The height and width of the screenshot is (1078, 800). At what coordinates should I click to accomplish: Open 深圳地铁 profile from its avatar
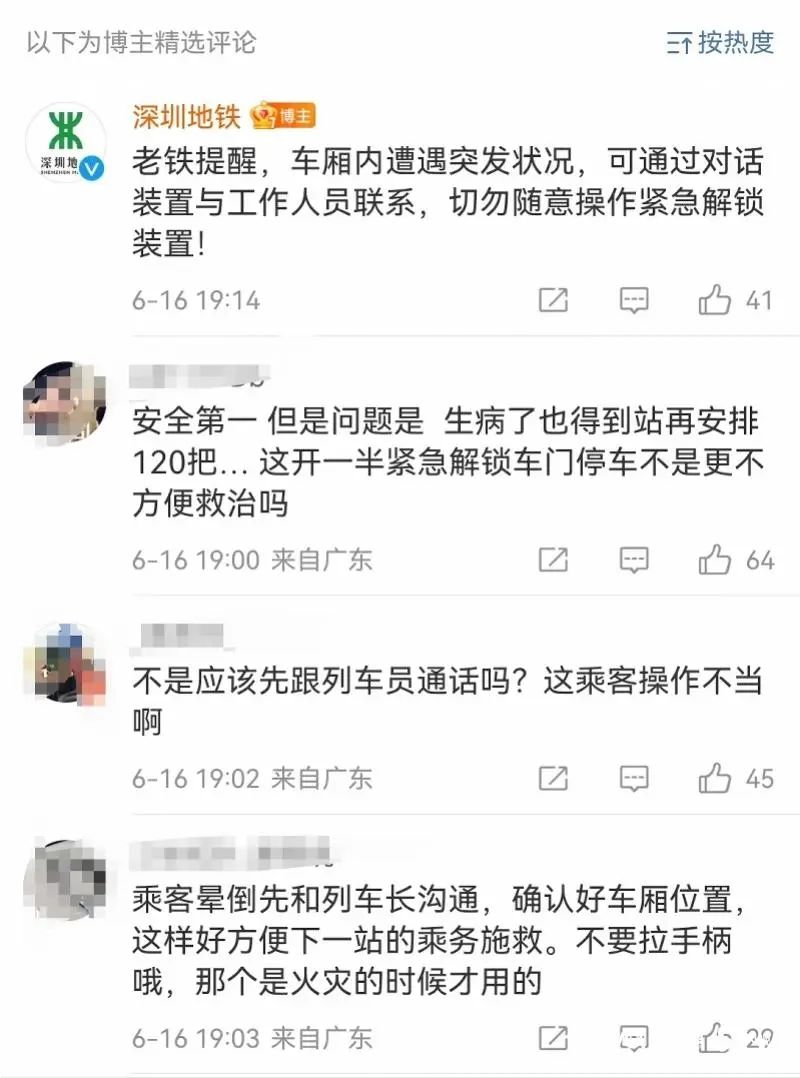65,143
